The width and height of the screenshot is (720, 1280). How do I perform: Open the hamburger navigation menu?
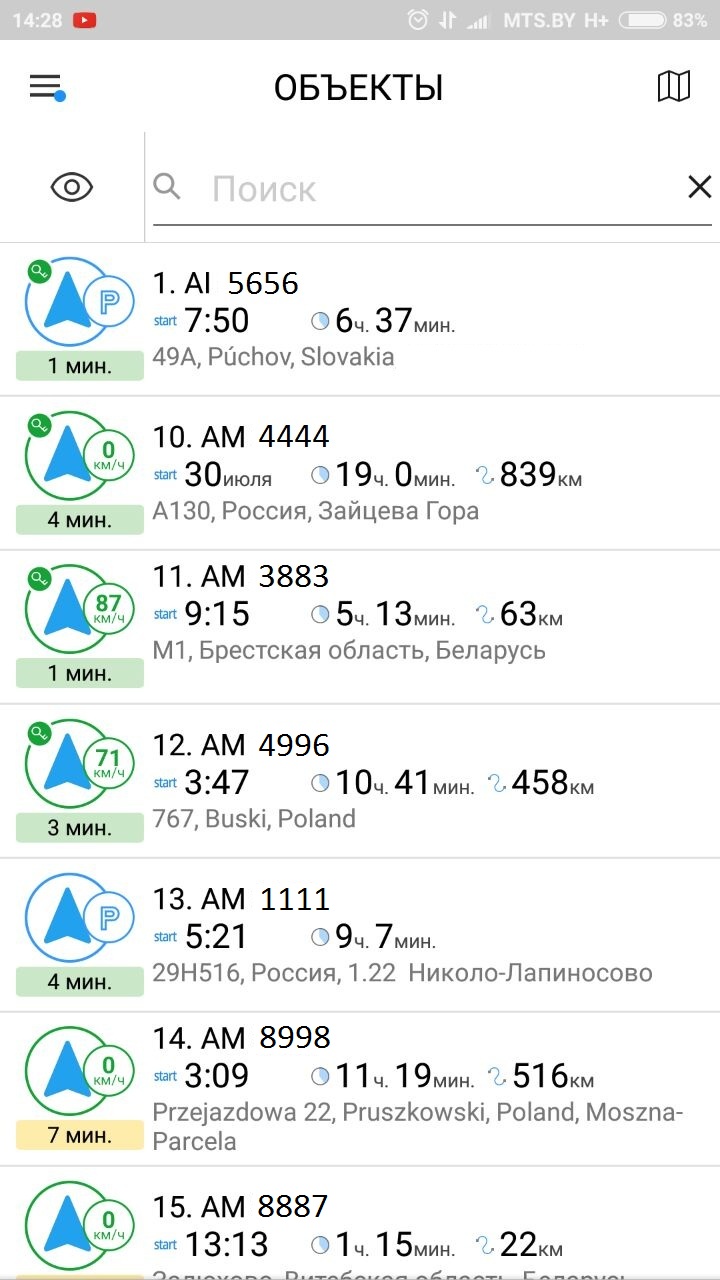coord(46,87)
